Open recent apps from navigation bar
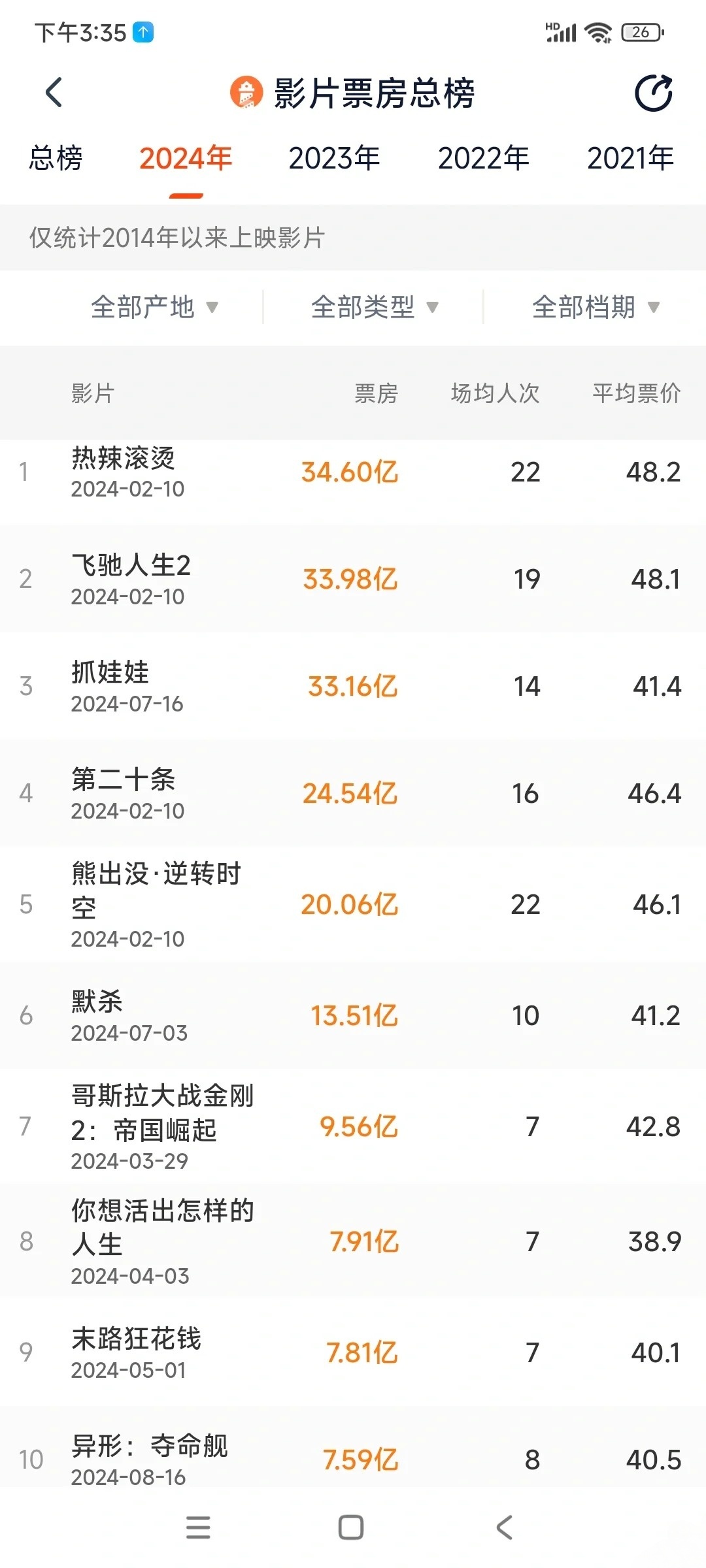 pos(198,1527)
